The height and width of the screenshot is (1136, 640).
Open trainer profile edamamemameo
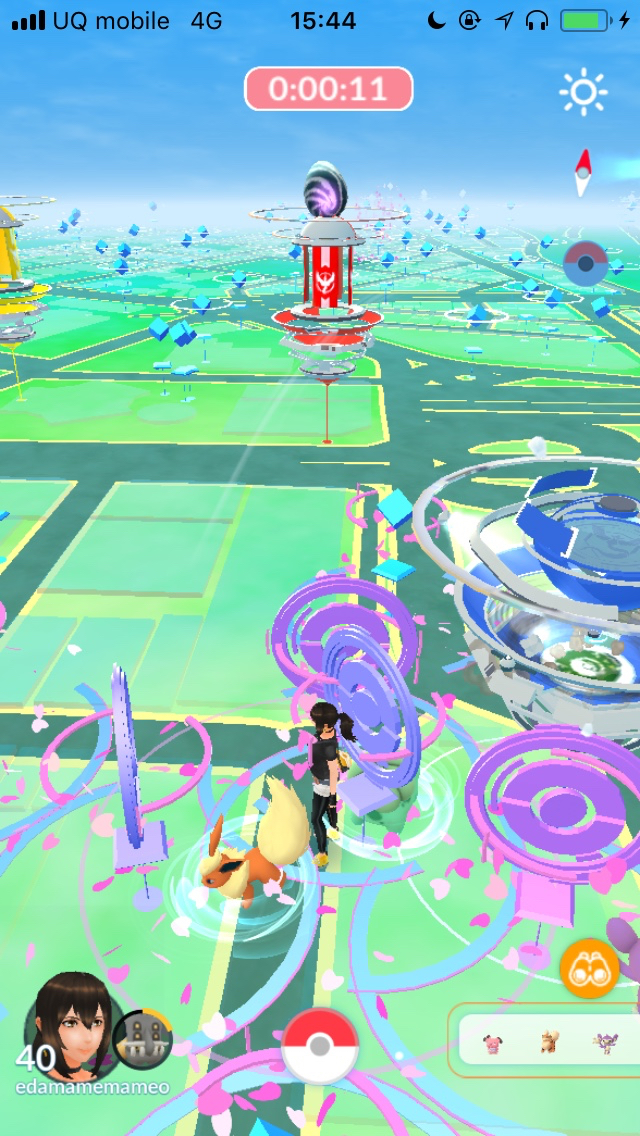(x=70, y=1020)
